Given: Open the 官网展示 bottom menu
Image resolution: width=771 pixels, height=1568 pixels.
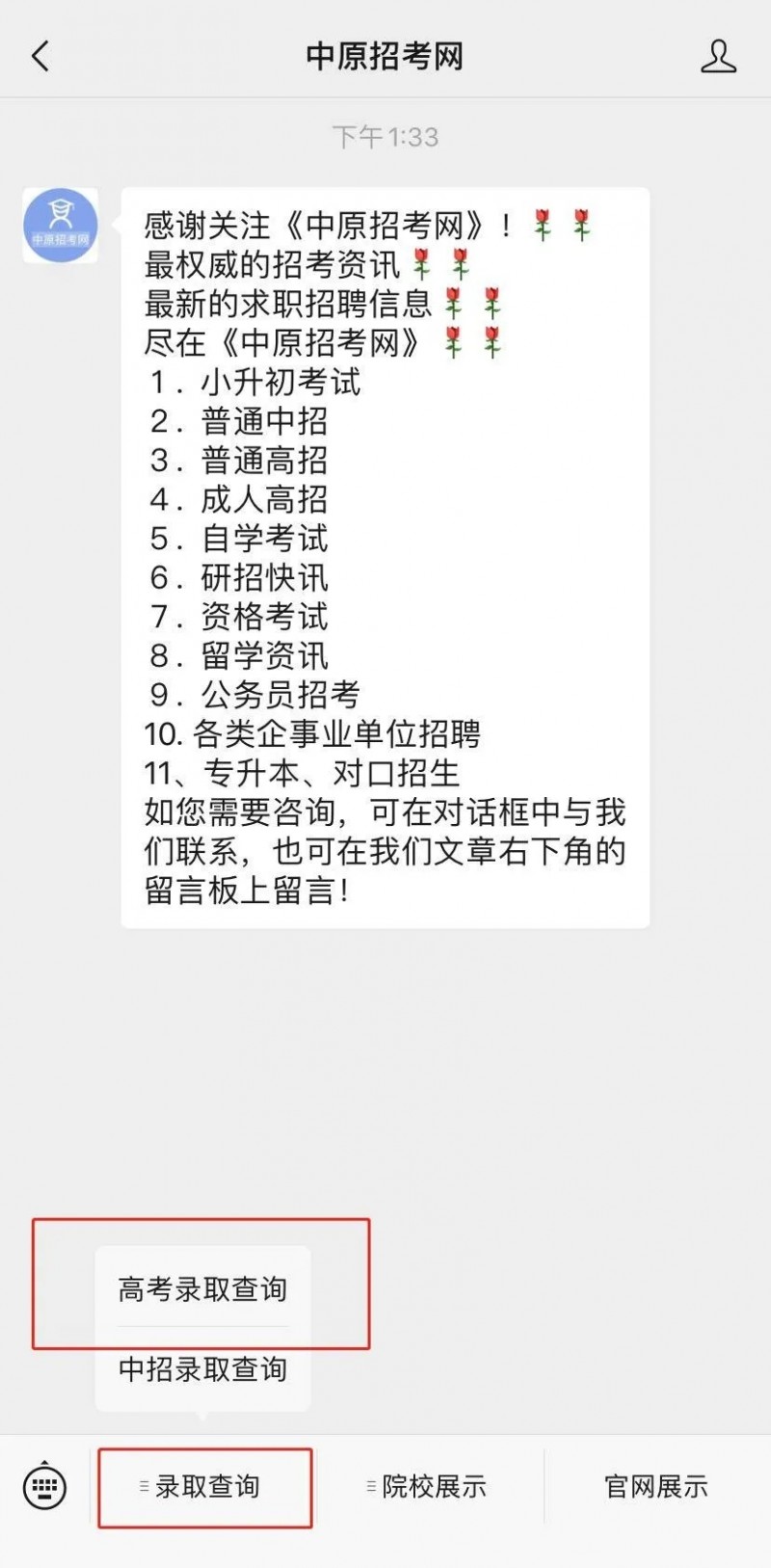Looking at the screenshot, I should tap(656, 1487).
